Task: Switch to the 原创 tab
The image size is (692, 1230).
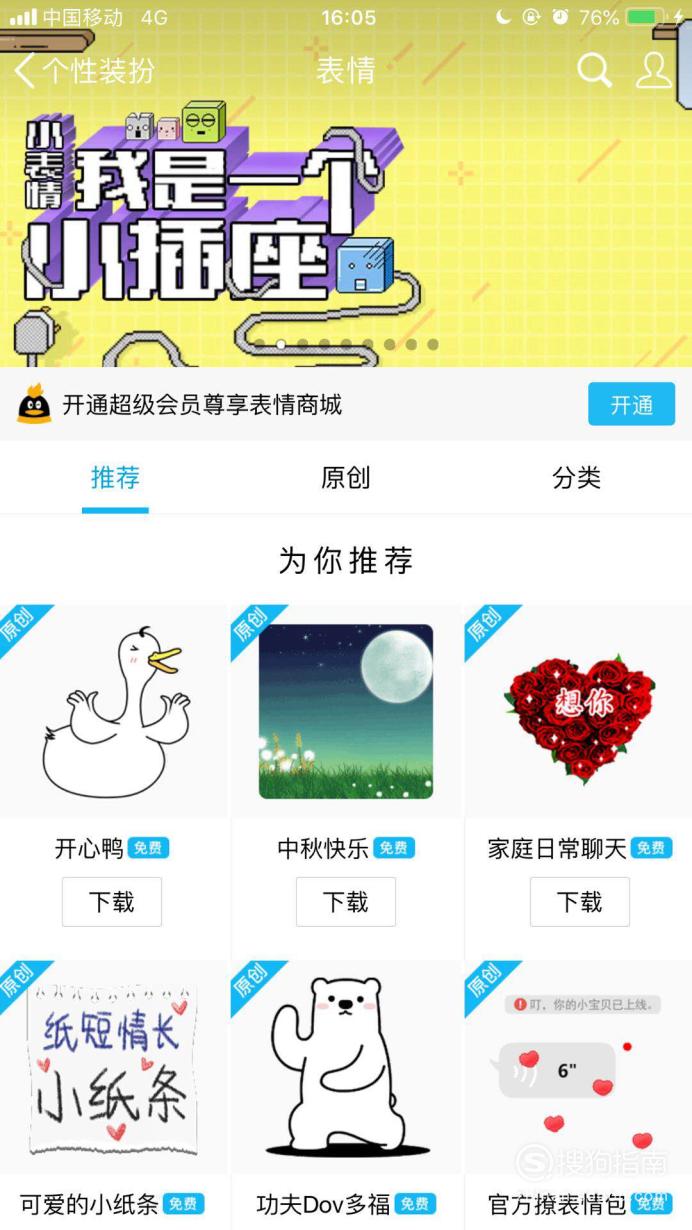Action: 346,478
